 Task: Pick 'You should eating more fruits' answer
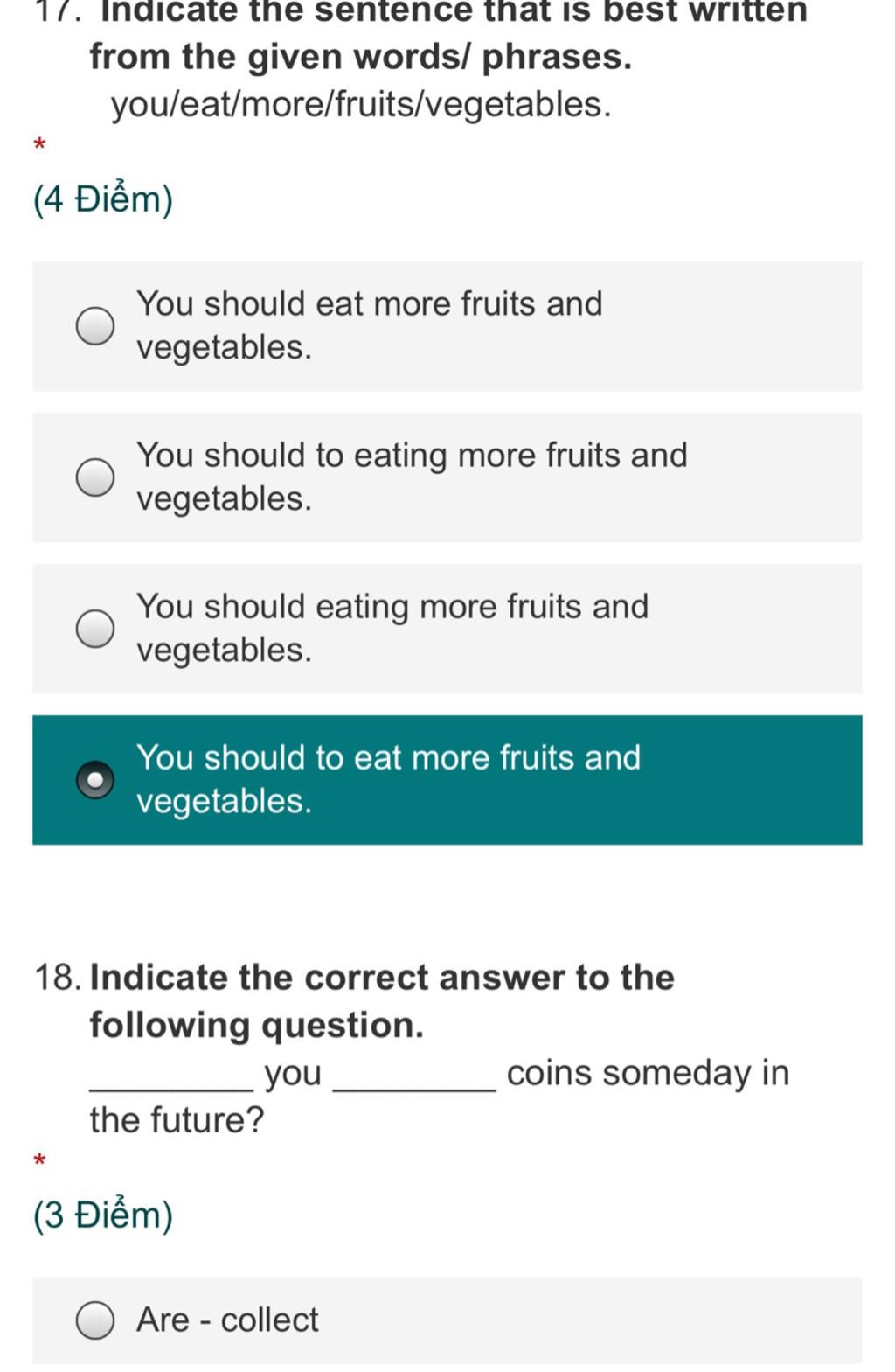coord(95,629)
